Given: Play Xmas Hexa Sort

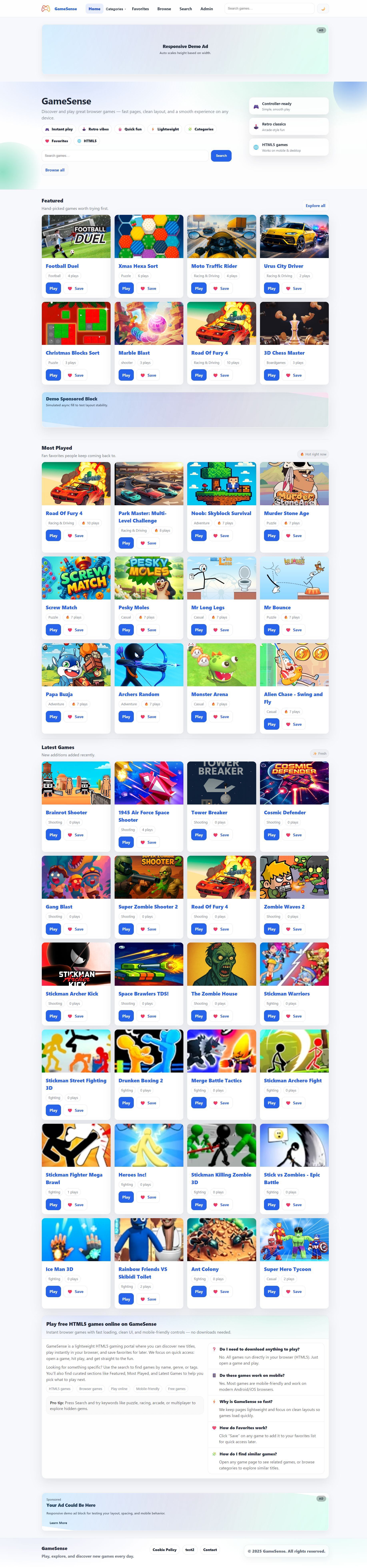Looking at the screenshot, I should coord(126,288).
